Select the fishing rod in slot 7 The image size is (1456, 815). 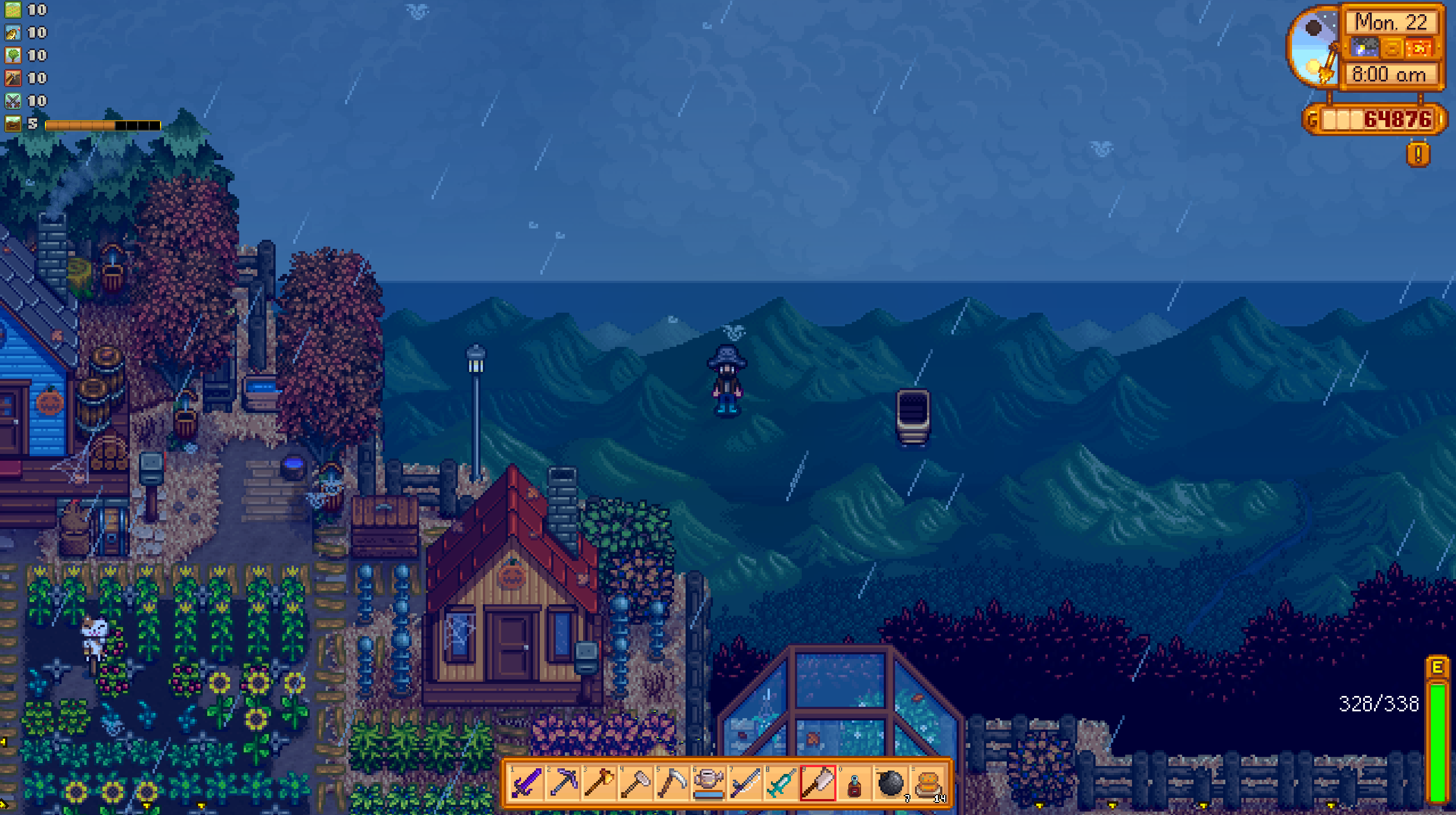click(745, 783)
